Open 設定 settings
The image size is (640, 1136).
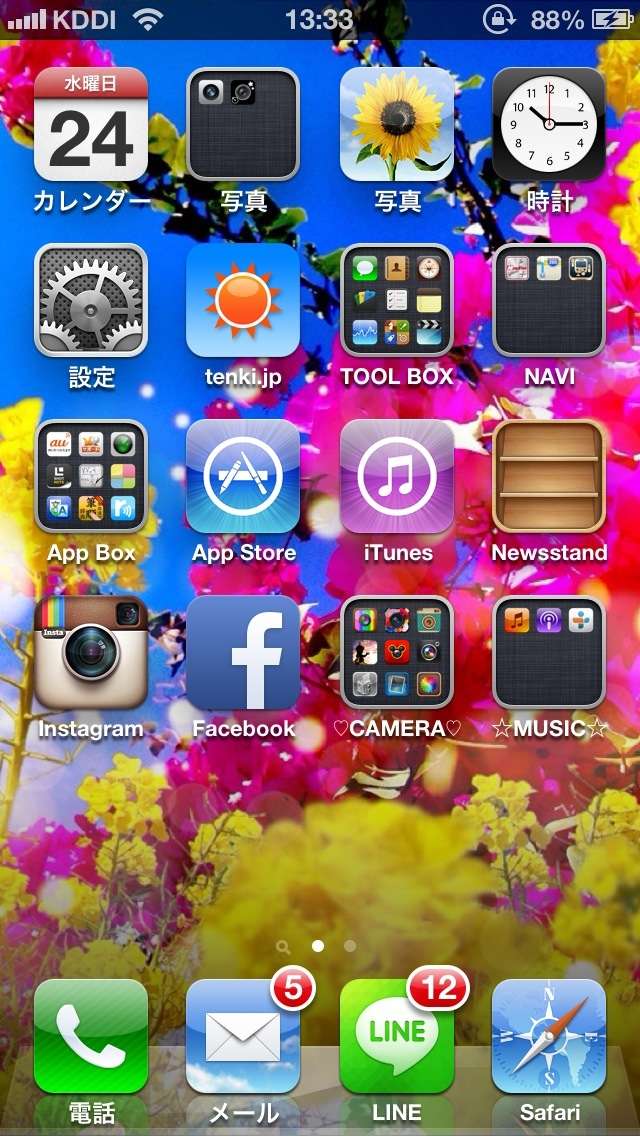[x=91, y=300]
